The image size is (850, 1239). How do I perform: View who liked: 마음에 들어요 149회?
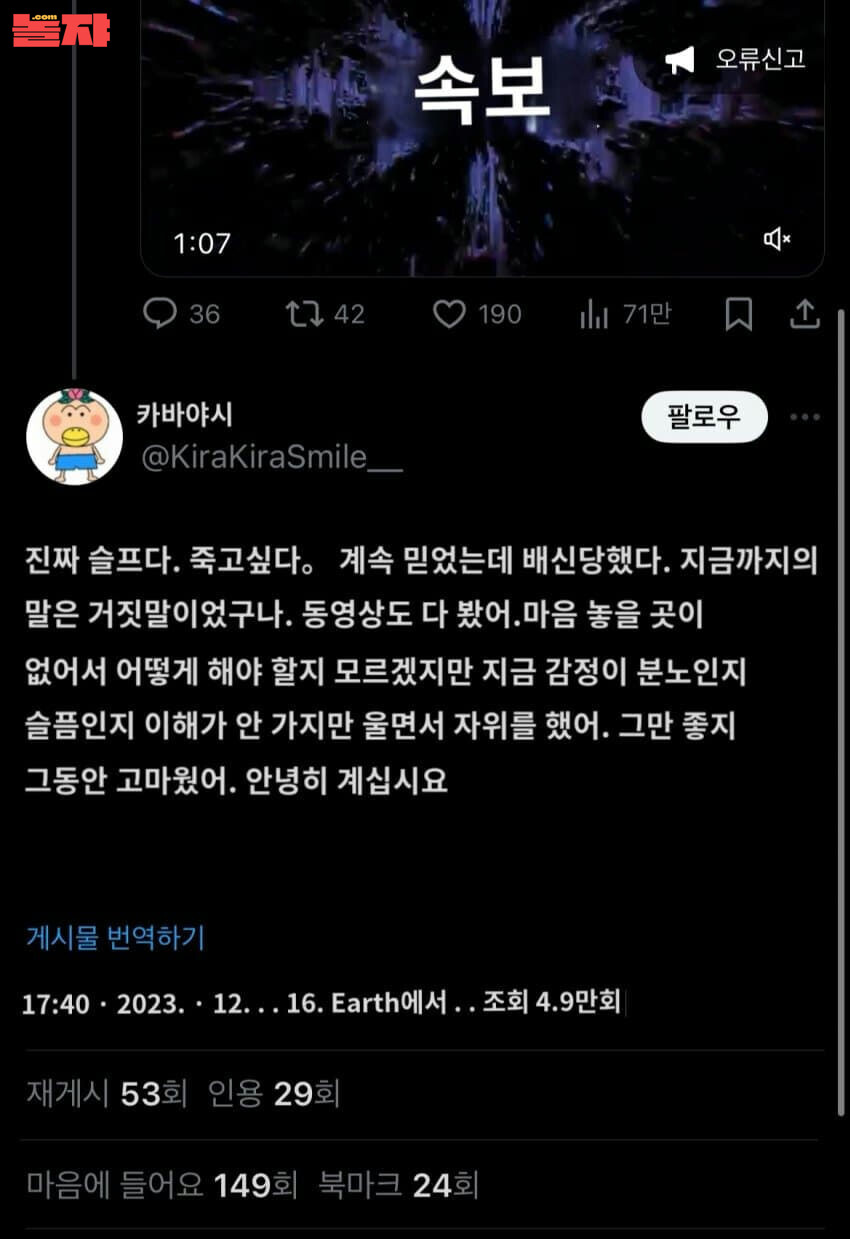(162, 1186)
